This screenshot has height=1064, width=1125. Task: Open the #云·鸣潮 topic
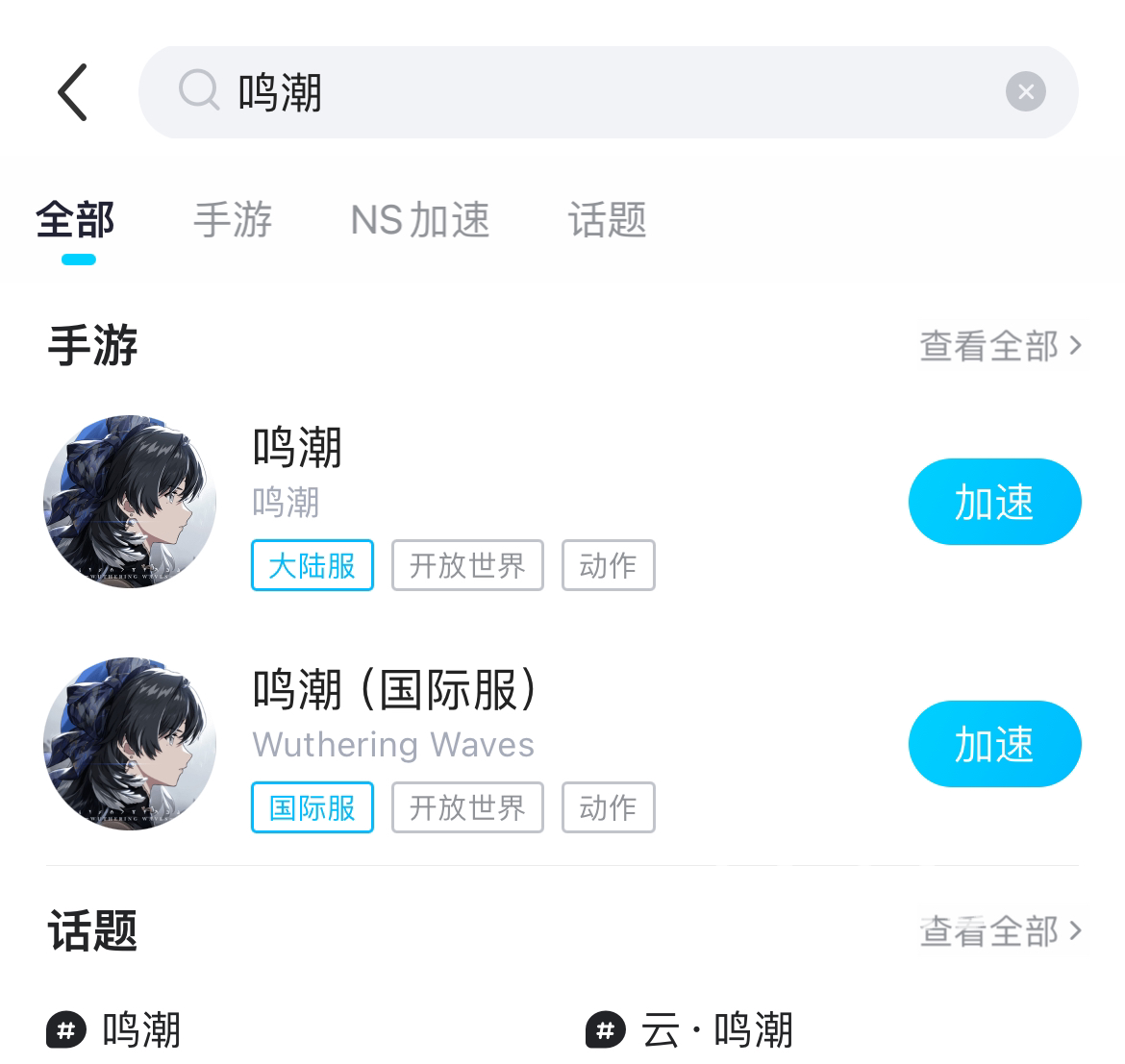pos(690,1030)
